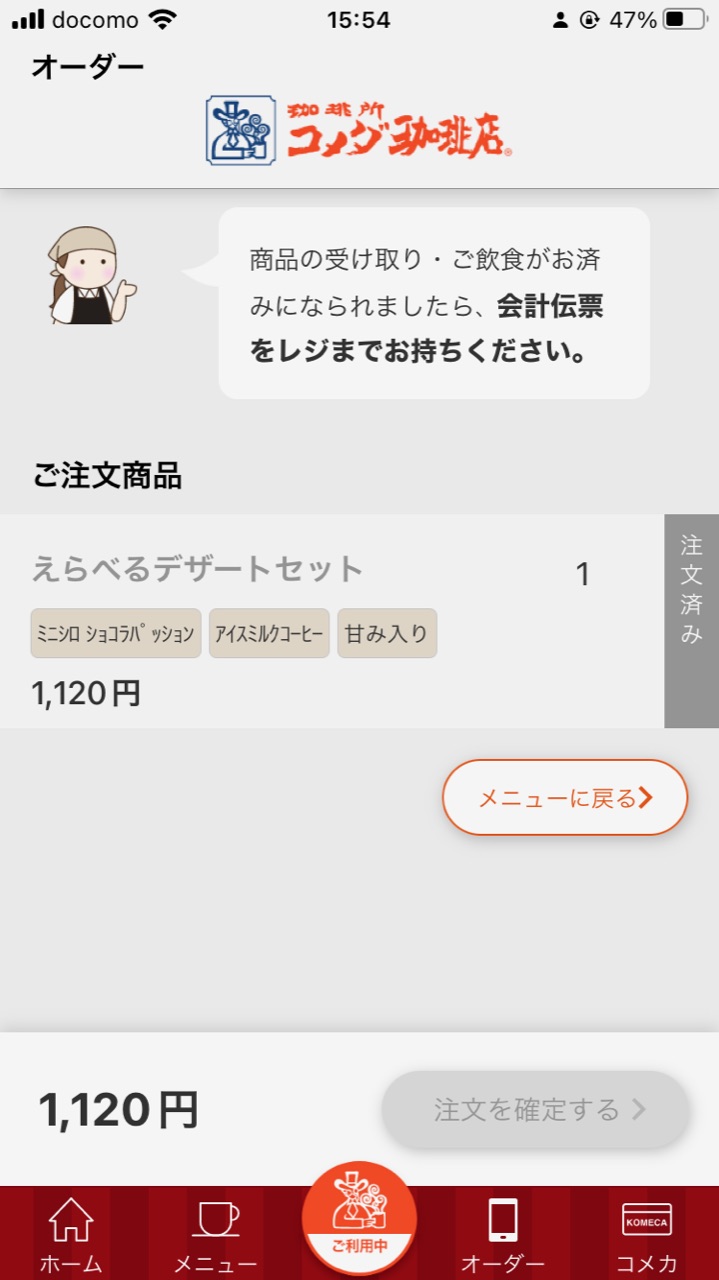Tap the 注文を確定する button

535,1109
